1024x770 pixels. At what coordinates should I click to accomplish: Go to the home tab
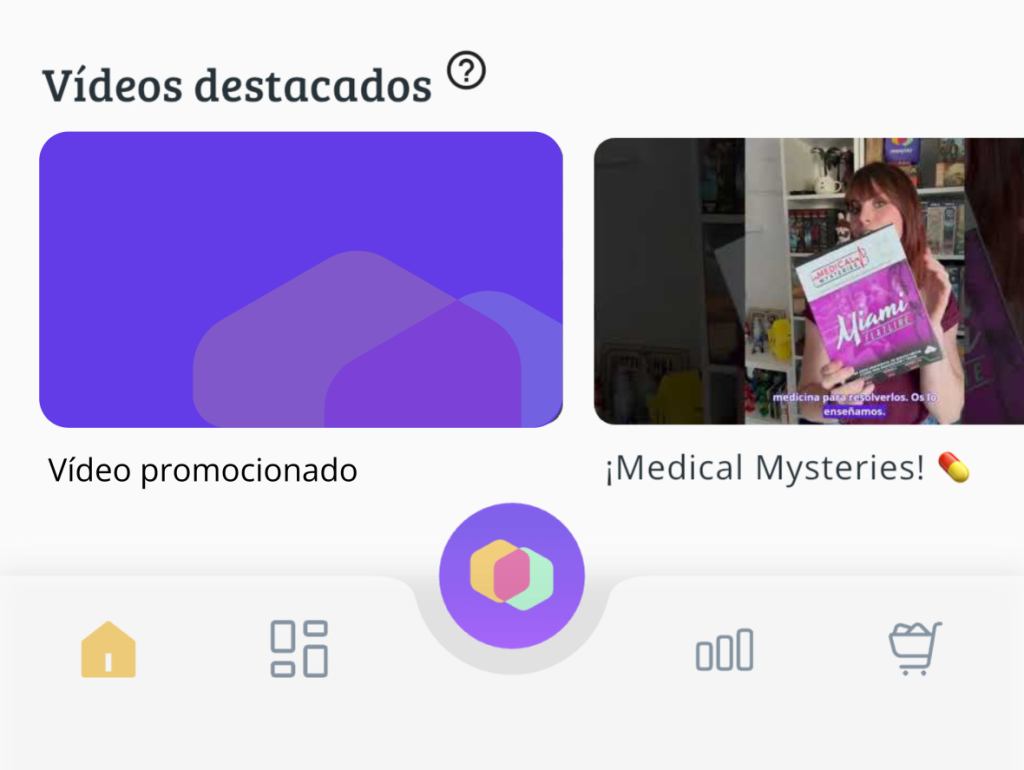[x=108, y=649]
